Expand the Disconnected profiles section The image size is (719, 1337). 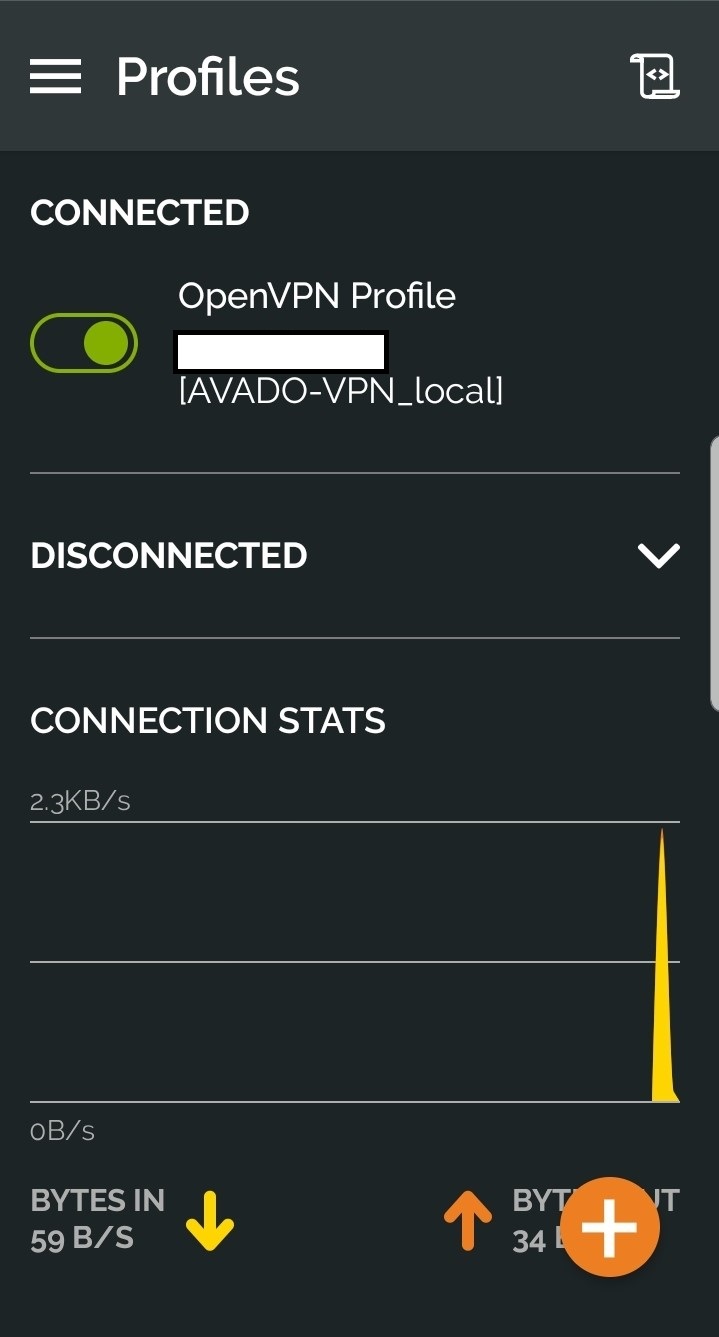658,556
